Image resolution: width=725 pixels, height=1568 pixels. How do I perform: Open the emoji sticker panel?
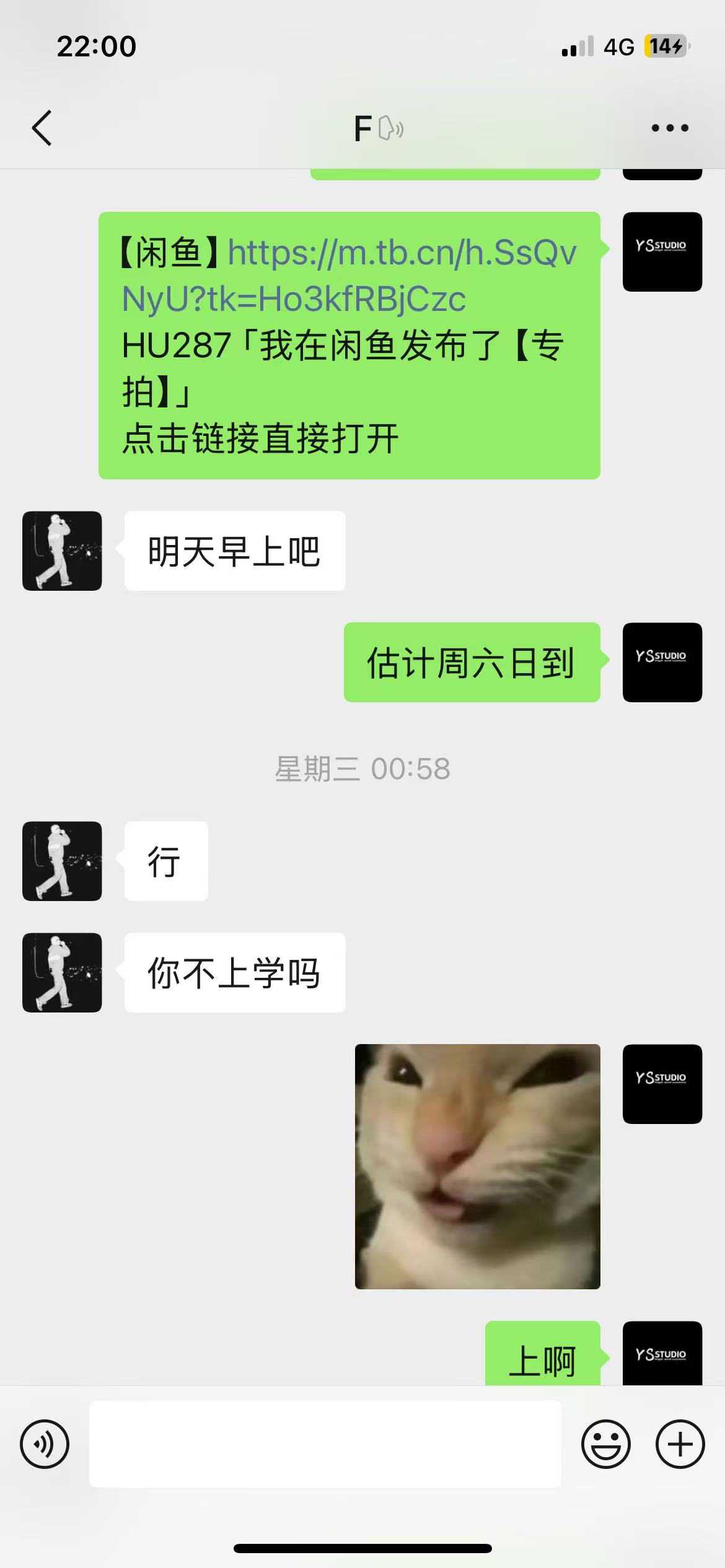point(605,1444)
